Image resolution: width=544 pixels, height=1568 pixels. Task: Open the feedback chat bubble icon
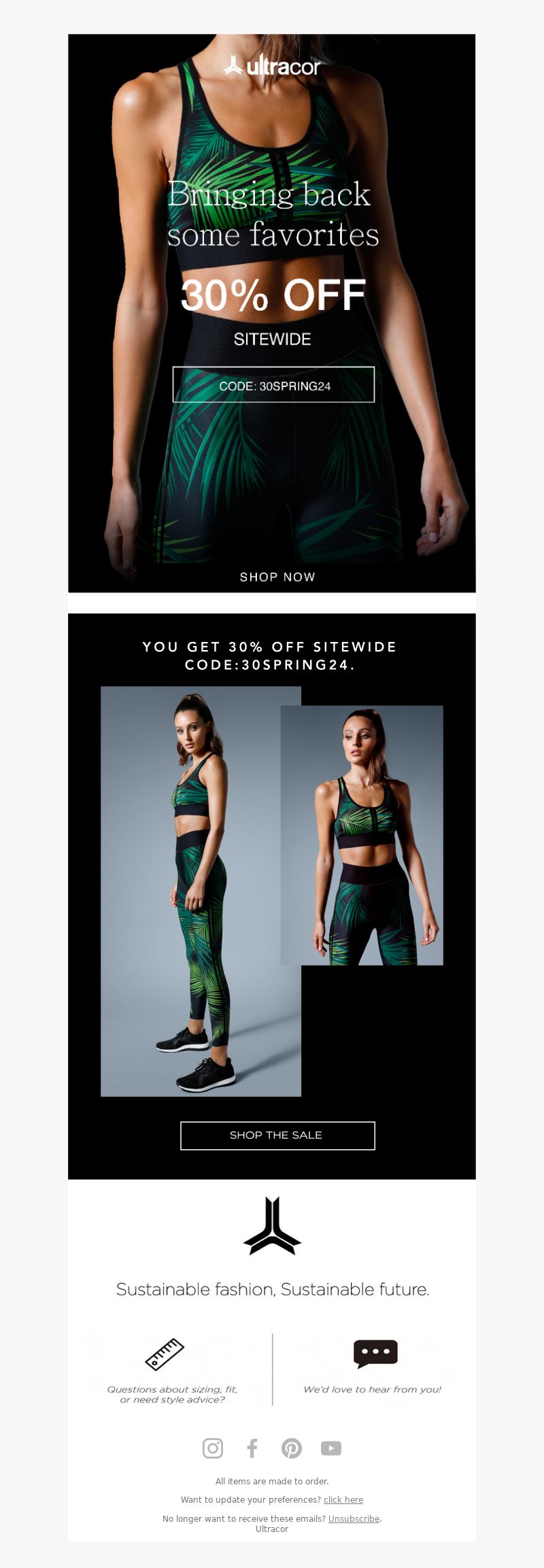(375, 1353)
